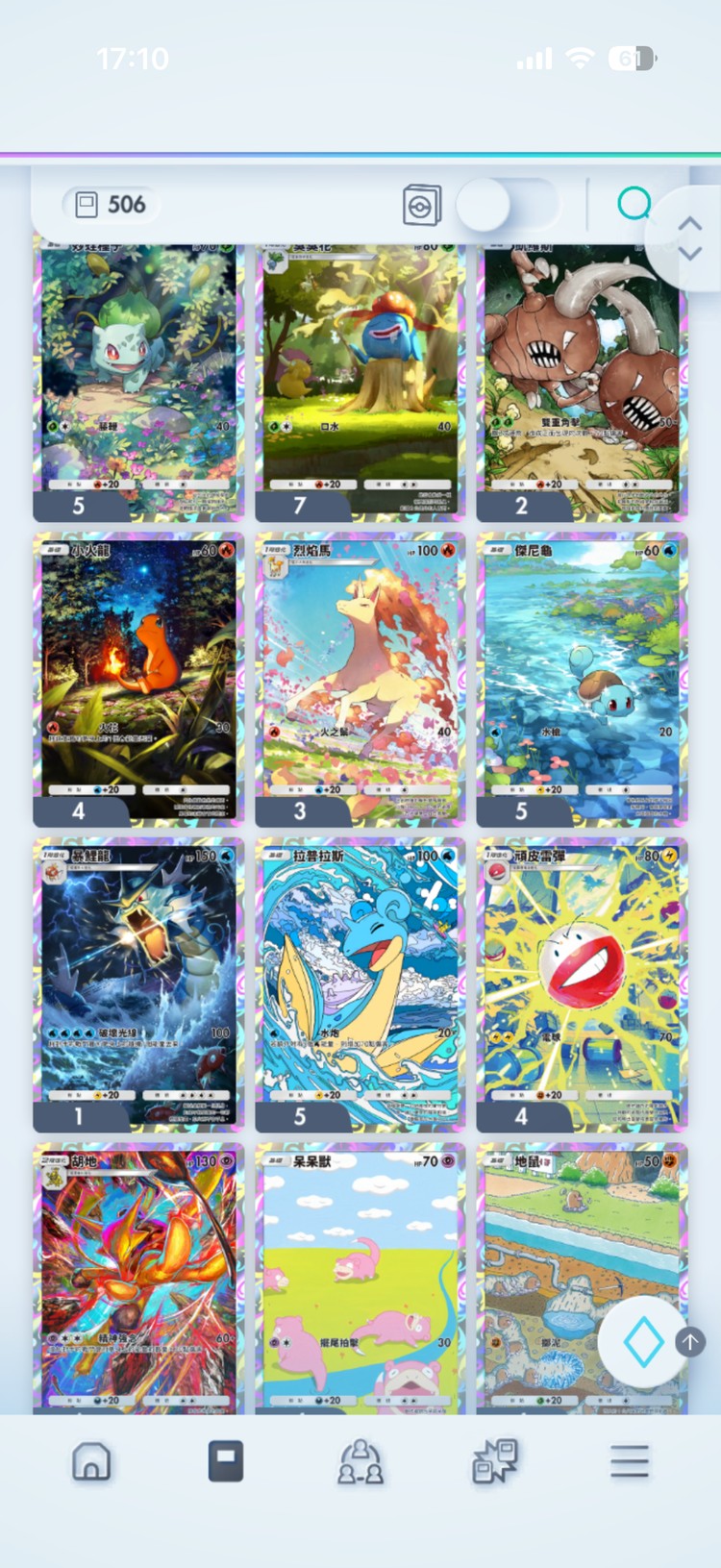View the Gyarados 暴鯉龍 card
This screenshot has width=721, height=1568.
coord(138,984)
